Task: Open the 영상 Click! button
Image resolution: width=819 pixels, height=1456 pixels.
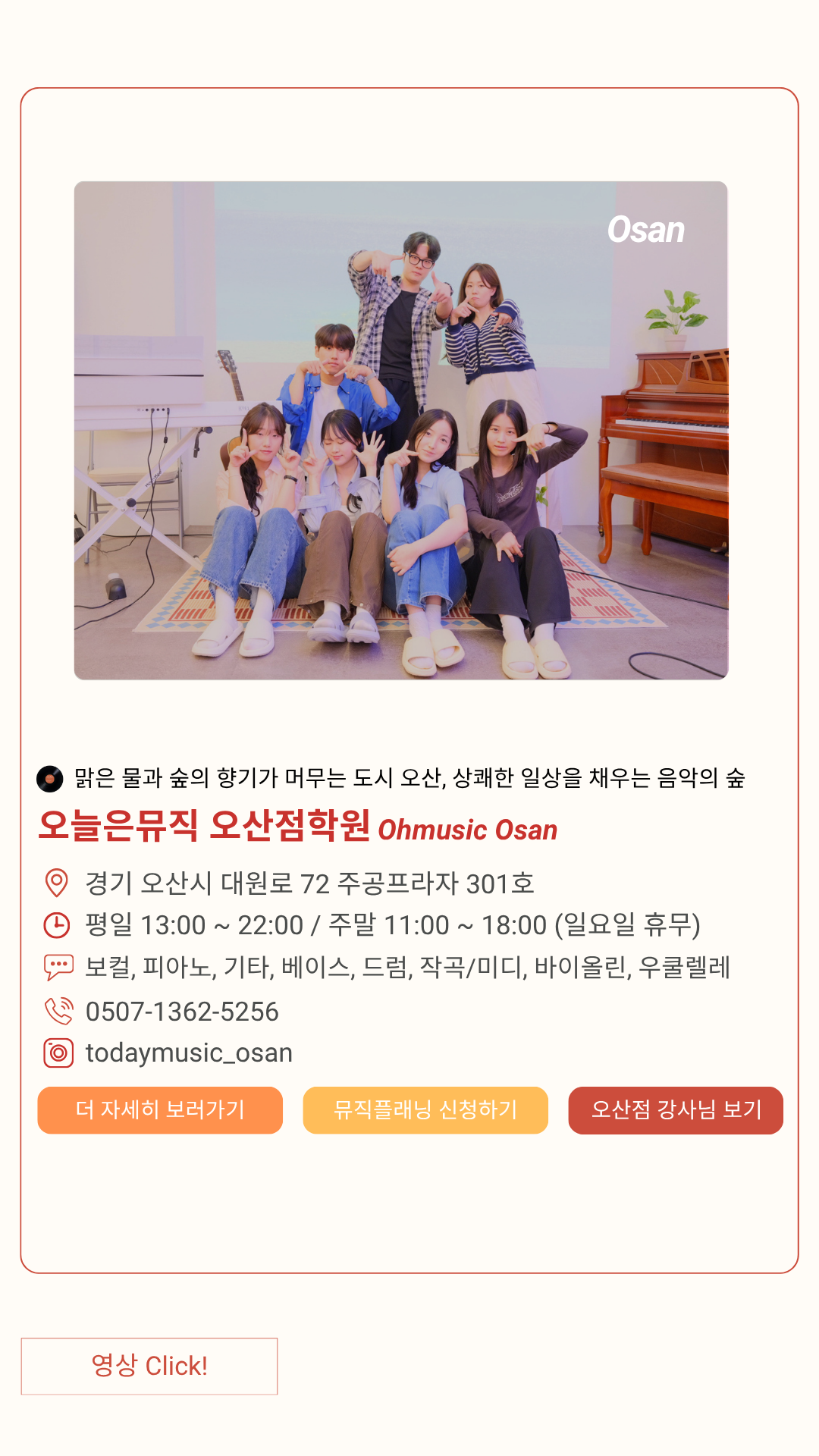Action: pyautogui.click(x=149, y=1366)
